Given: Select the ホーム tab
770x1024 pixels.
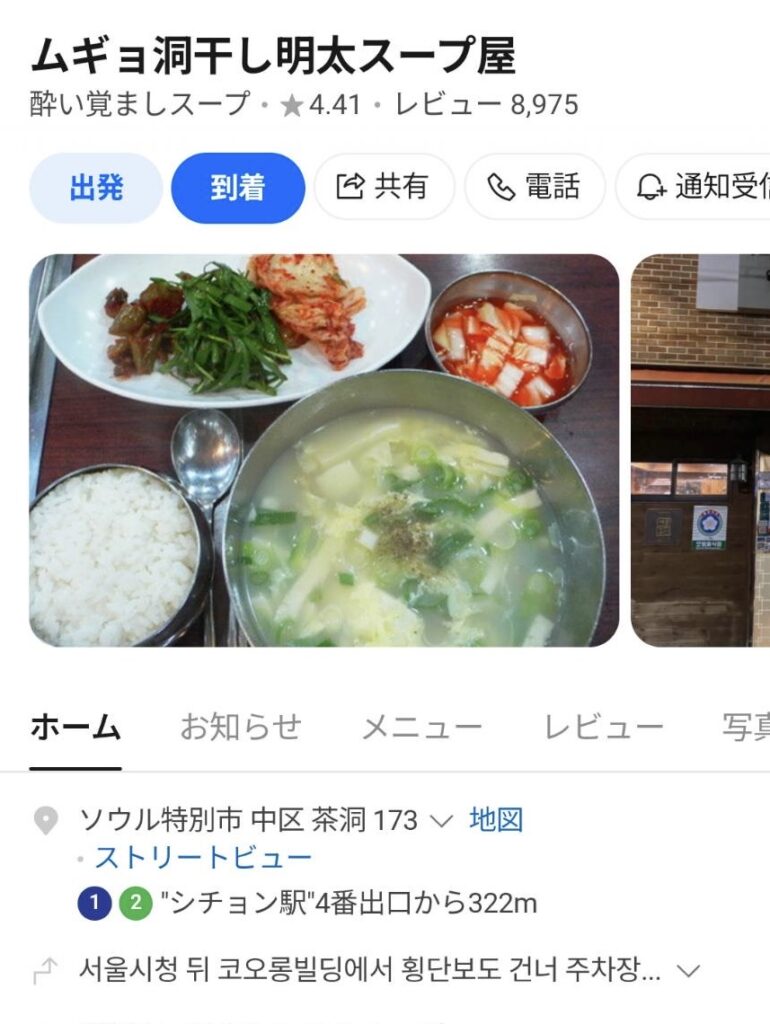Looking at the screenshot, I should point(75,728).
